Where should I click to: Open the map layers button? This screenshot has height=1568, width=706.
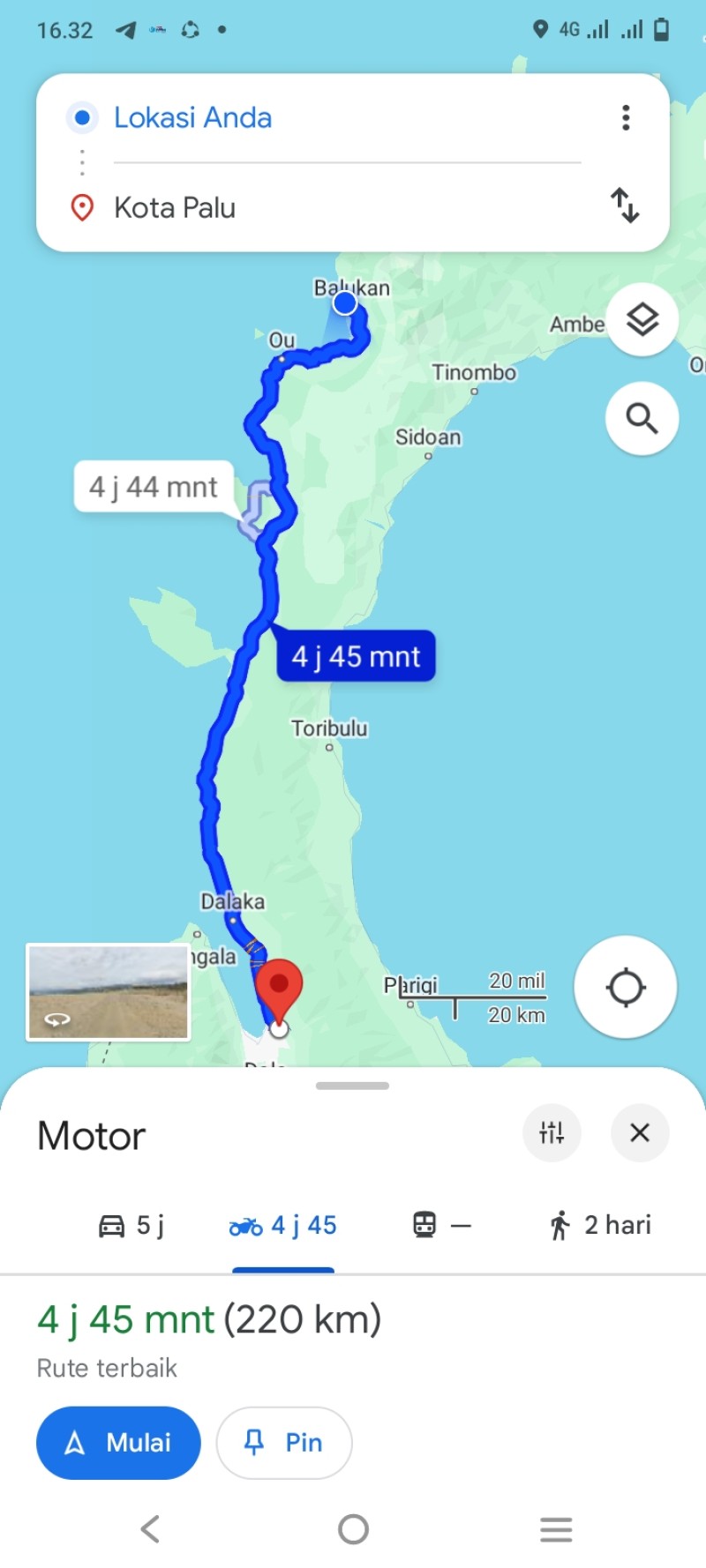coord(642,319)
